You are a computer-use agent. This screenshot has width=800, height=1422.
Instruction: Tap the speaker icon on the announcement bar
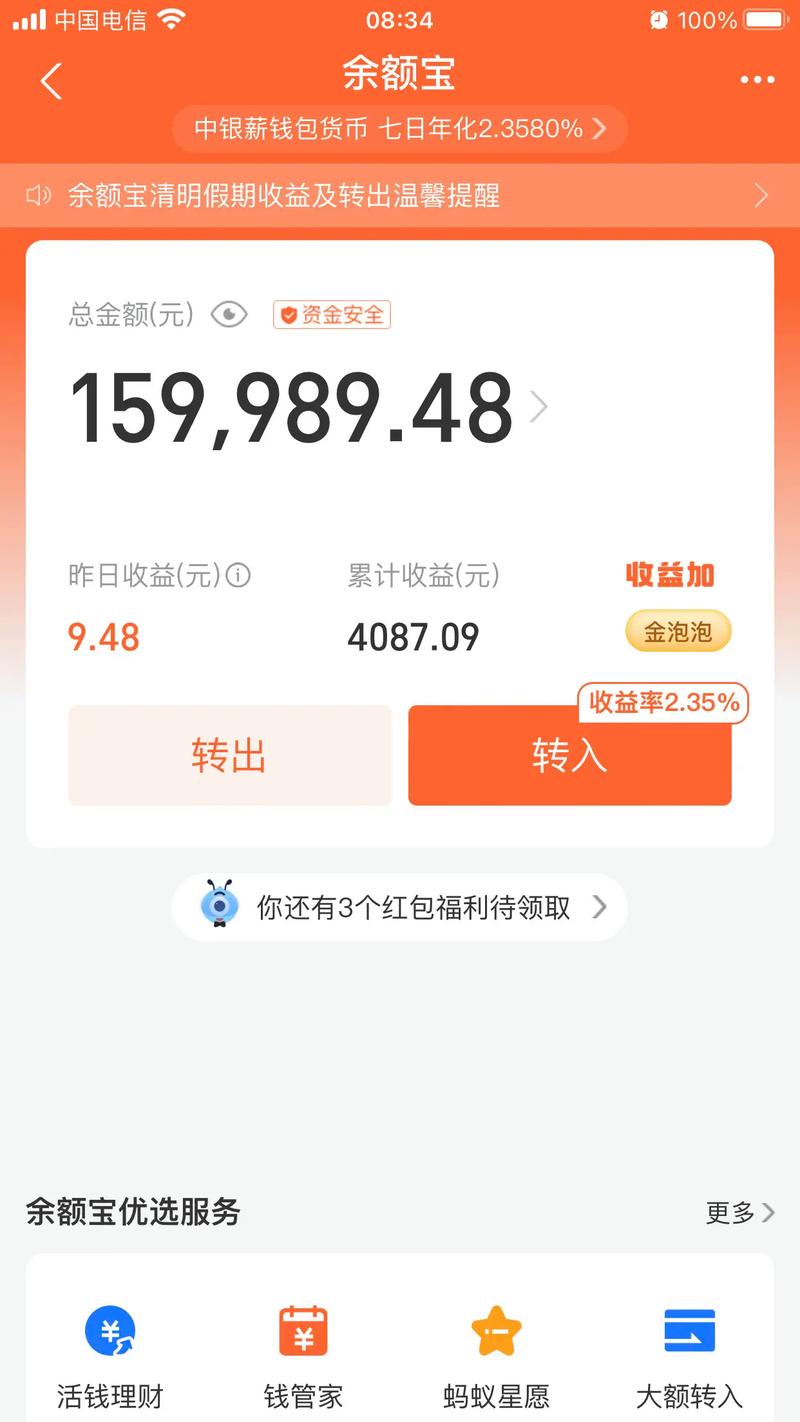point(38,194)
